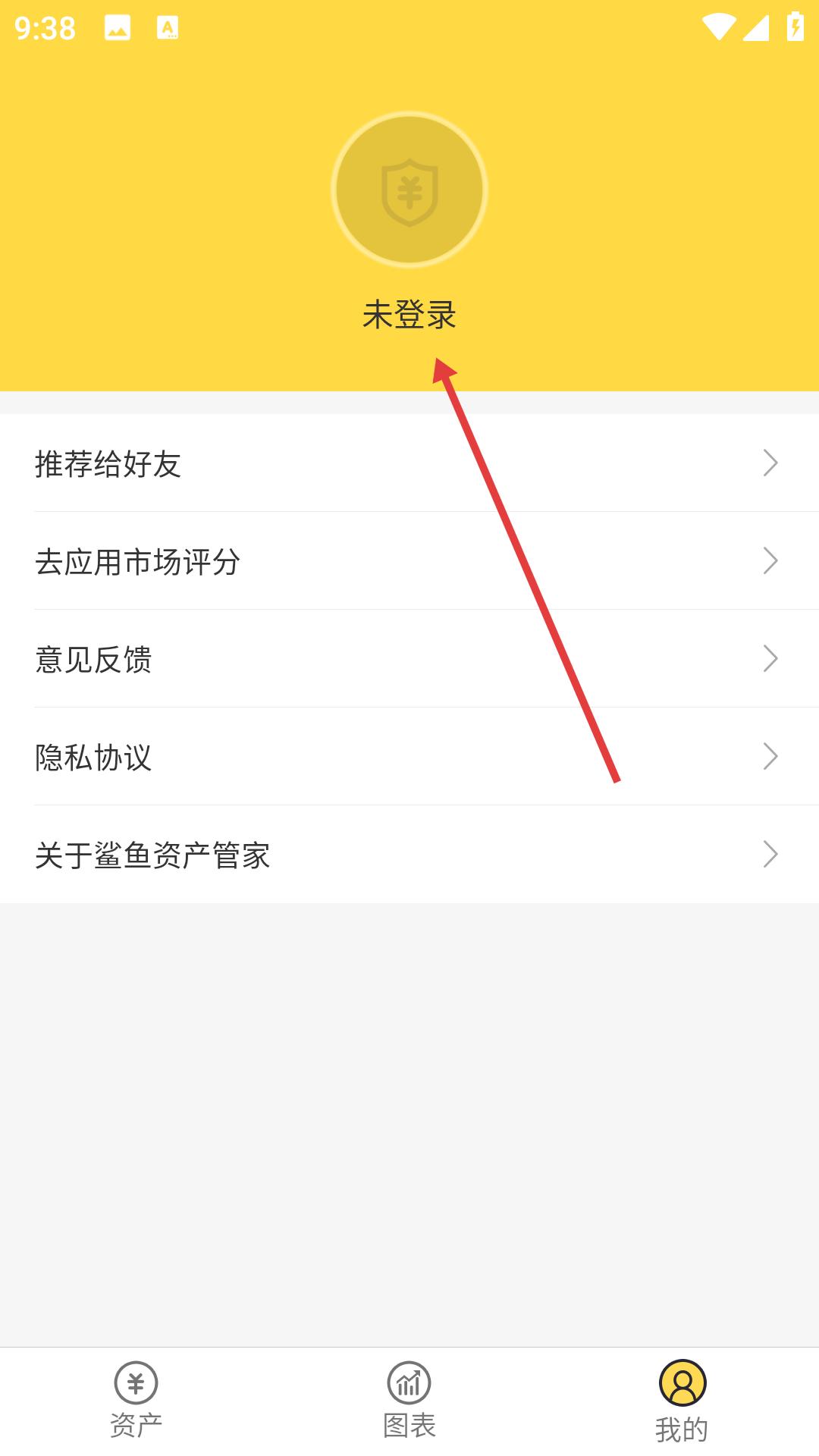Image resolution: width=819 pixels, height=1456 pixels.
Task: Tap the profile avatar to log in
Action: point(409,190)
